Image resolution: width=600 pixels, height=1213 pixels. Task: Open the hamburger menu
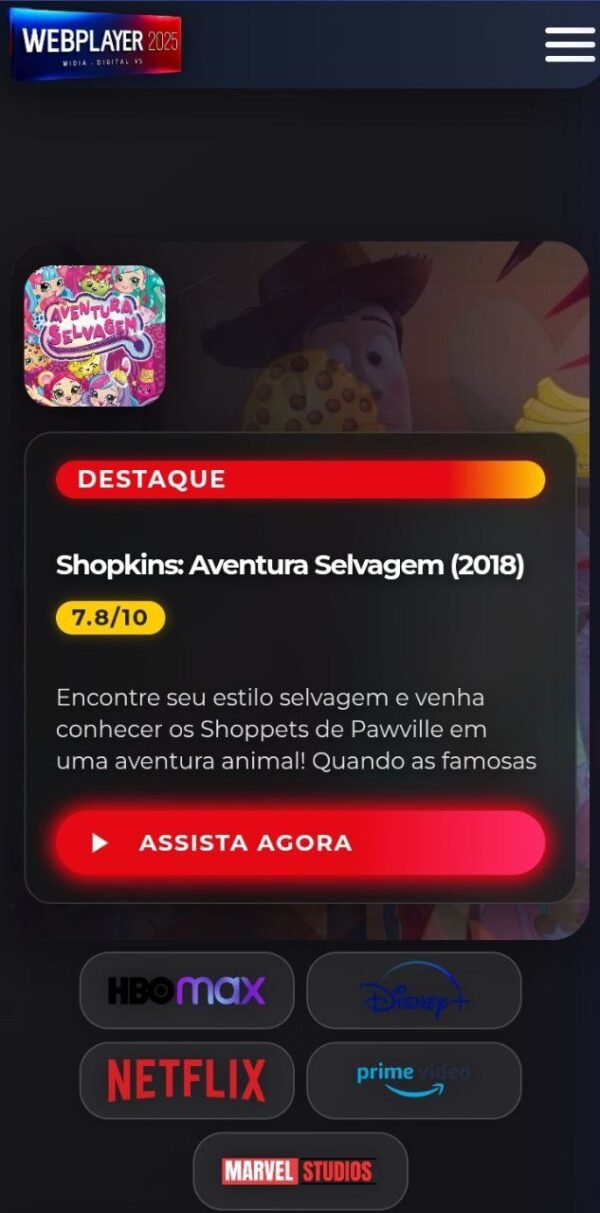(569, 44)
